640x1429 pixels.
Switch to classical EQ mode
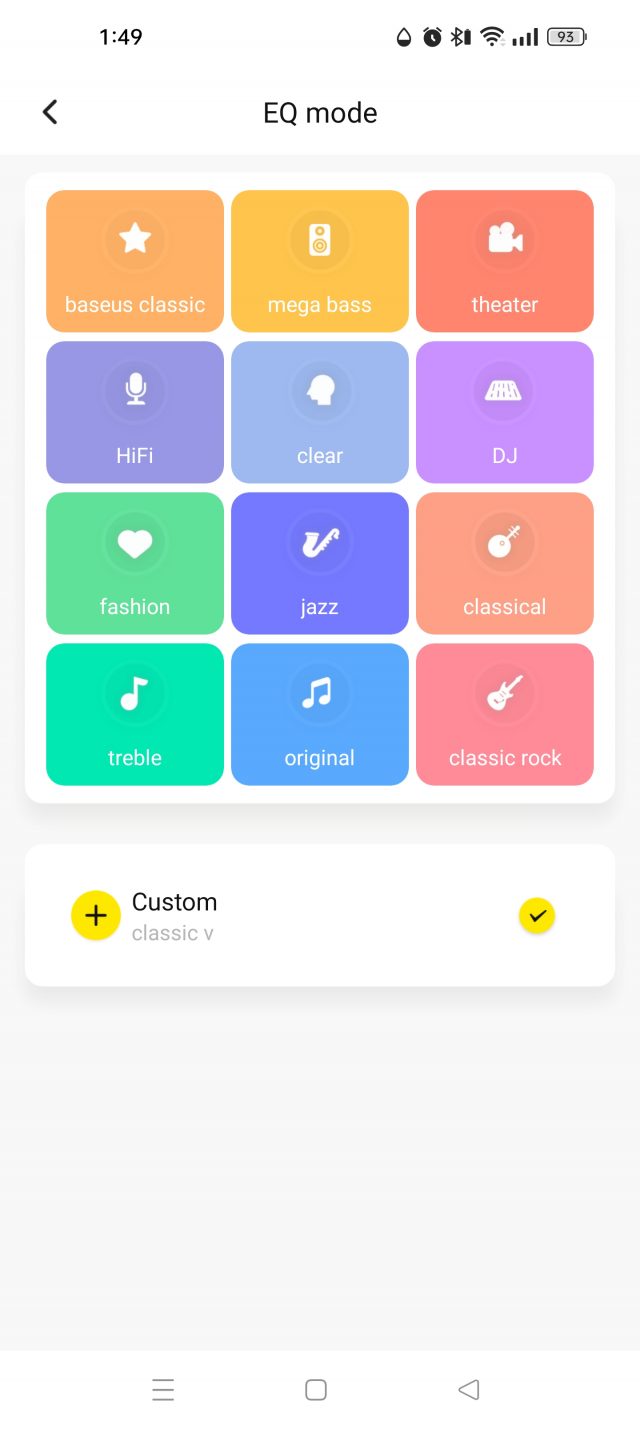[505, 563]
